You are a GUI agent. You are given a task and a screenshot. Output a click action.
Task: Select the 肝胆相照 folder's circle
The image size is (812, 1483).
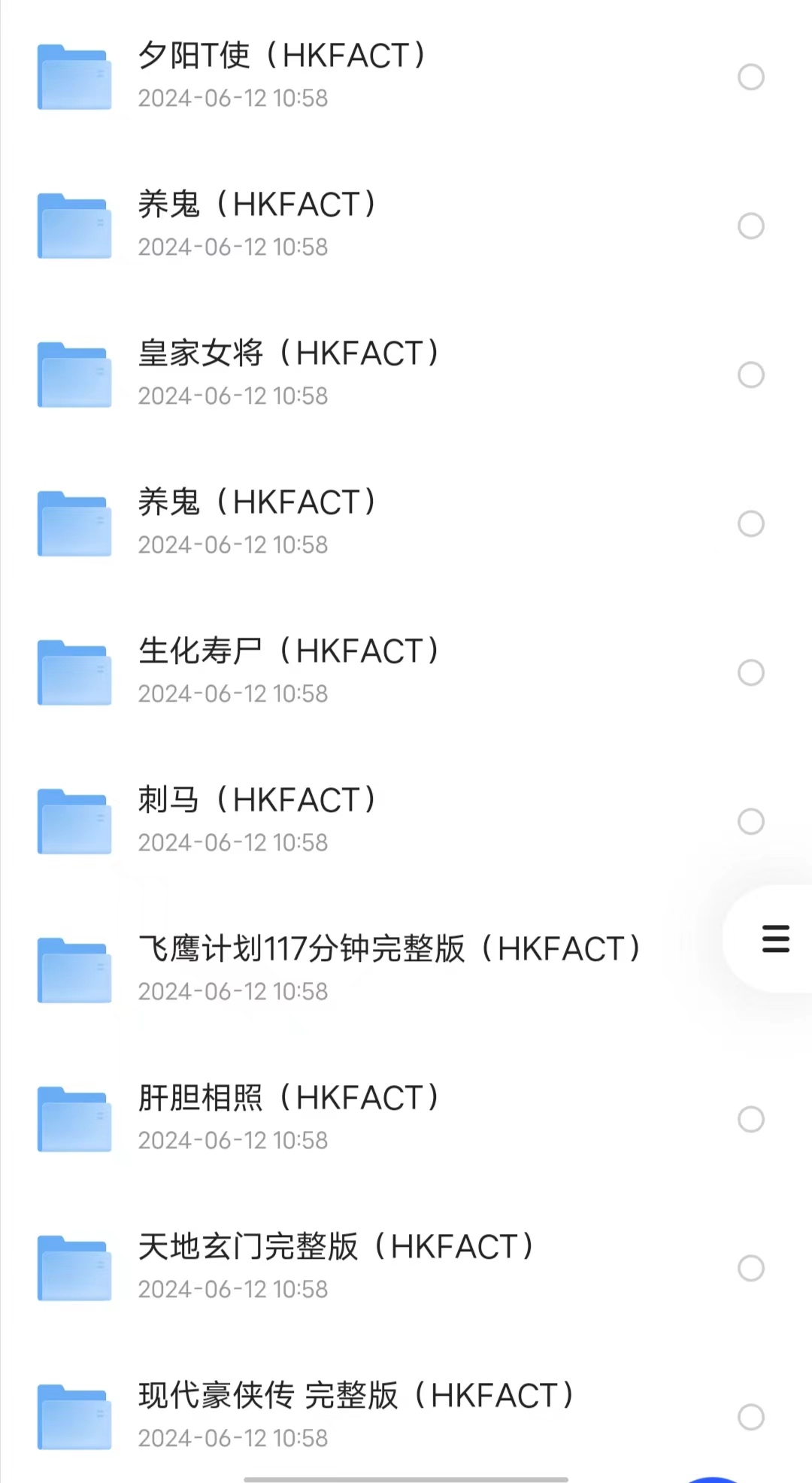pyautogui.click(x=751, y=1119)
